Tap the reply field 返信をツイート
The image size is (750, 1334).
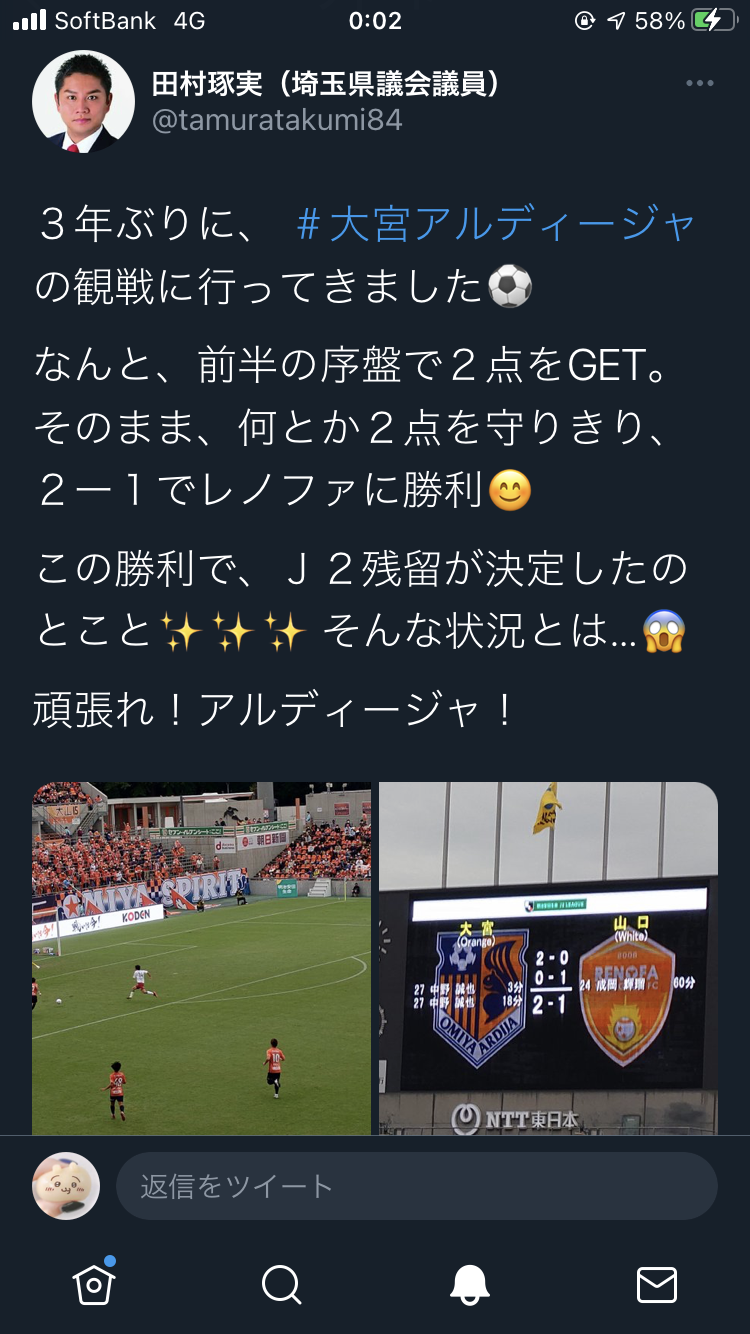point(416,1186)
